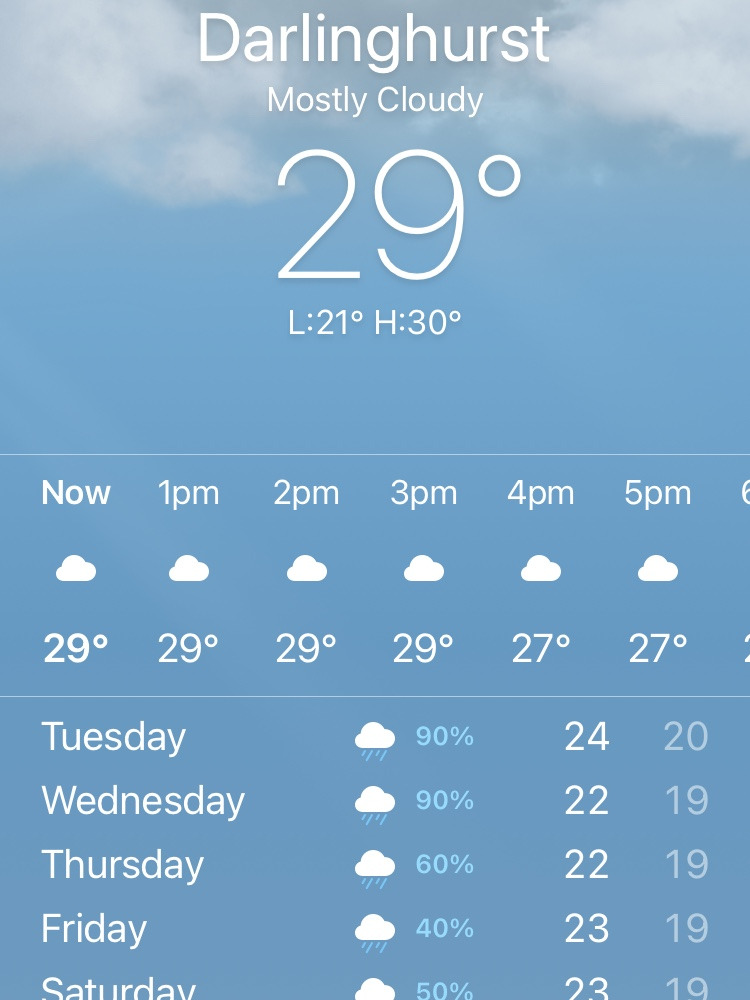Open Wednesday's forecast row
Viewport: 750px width, 1000px height.
pyautogui.click(x=375, y=800)
